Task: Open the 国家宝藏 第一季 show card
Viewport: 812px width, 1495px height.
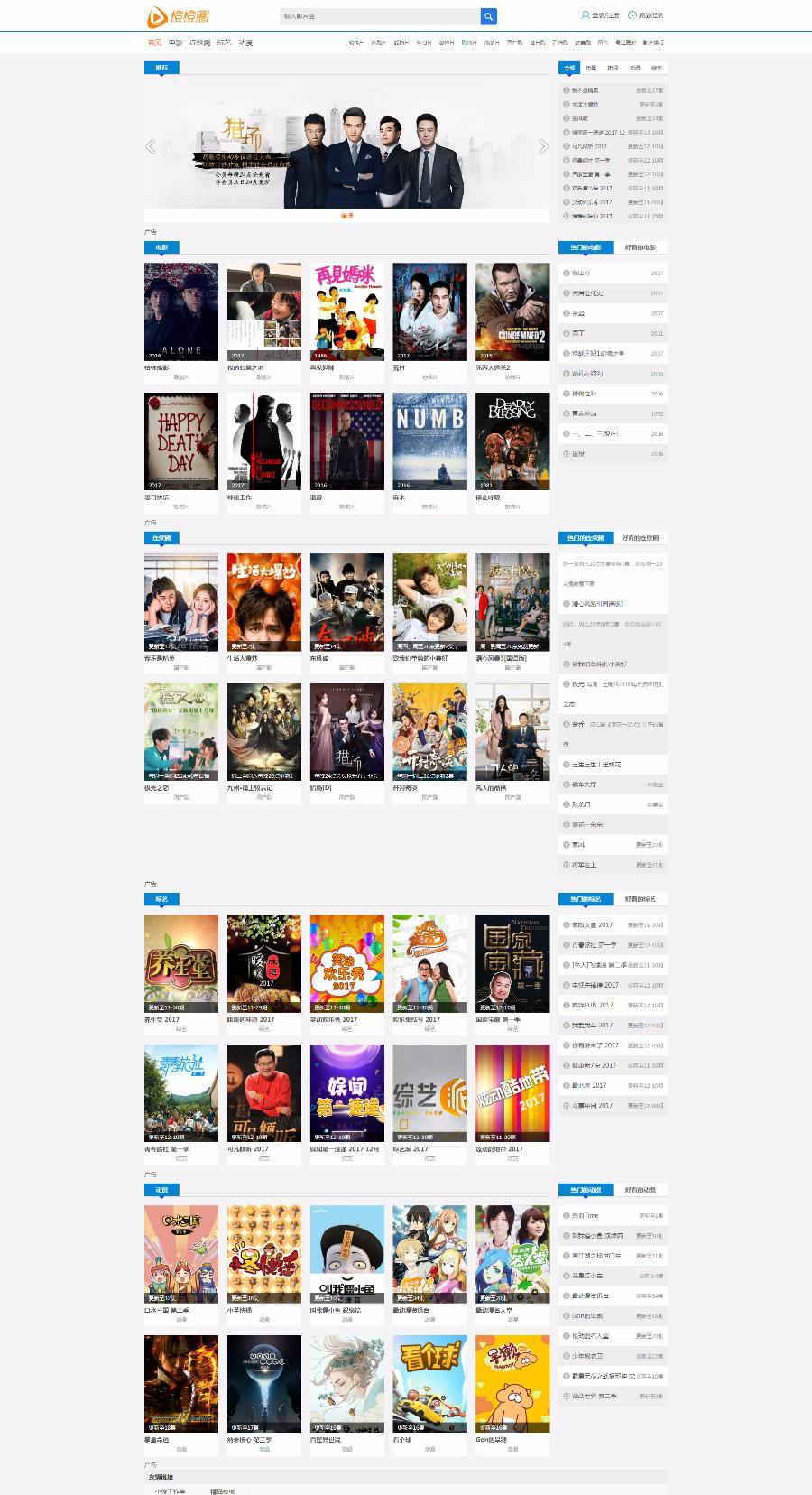Action: (x=512, y=963)
